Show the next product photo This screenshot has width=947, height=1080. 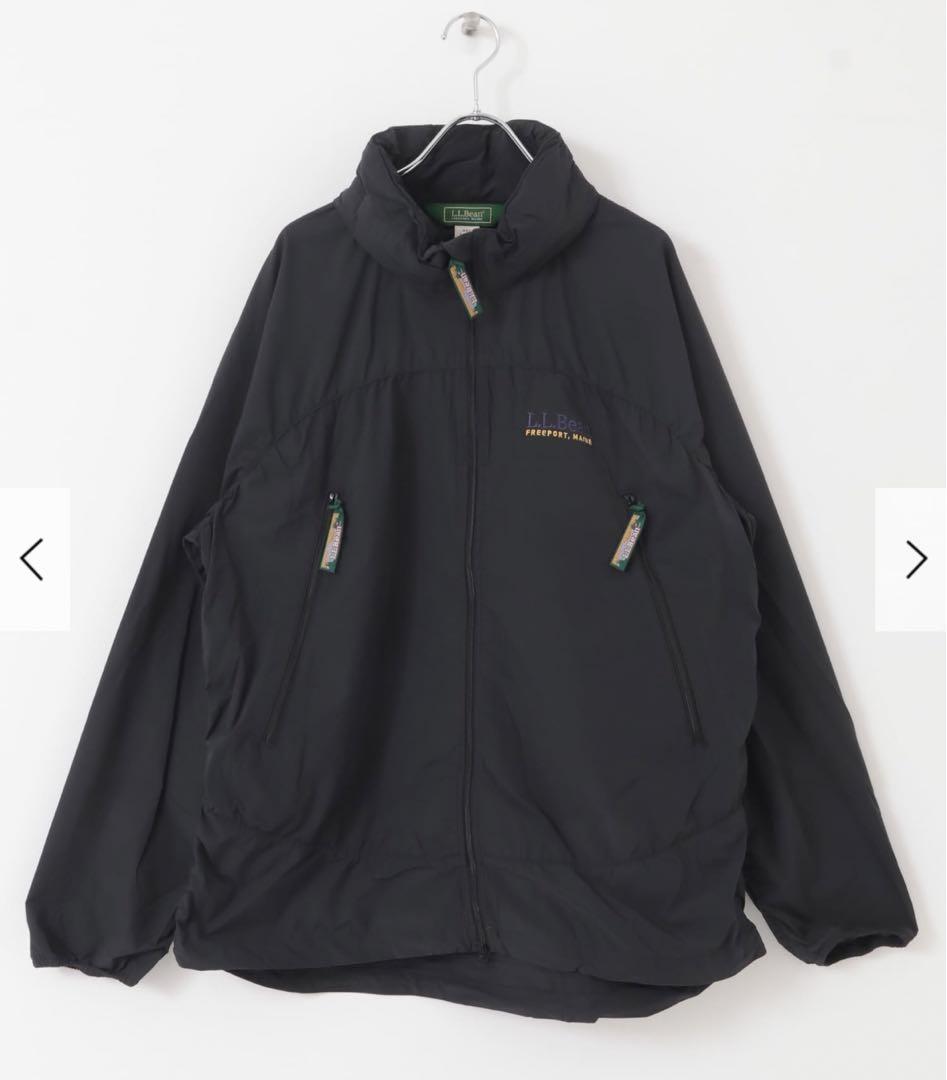point(914,559)
